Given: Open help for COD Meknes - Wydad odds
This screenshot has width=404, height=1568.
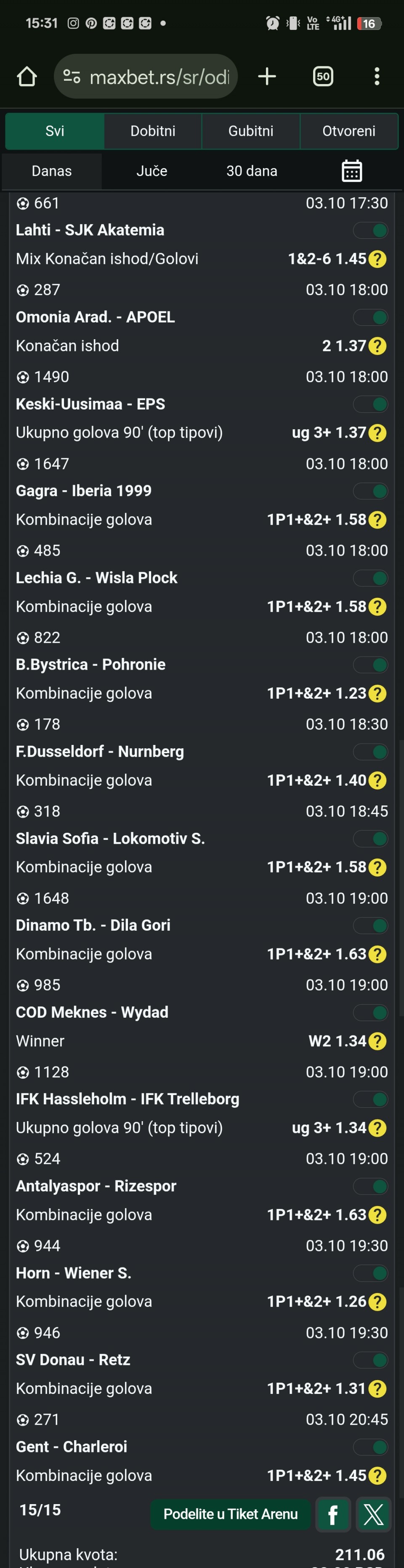Looking at the screenshot, I should coord(378,1041).
